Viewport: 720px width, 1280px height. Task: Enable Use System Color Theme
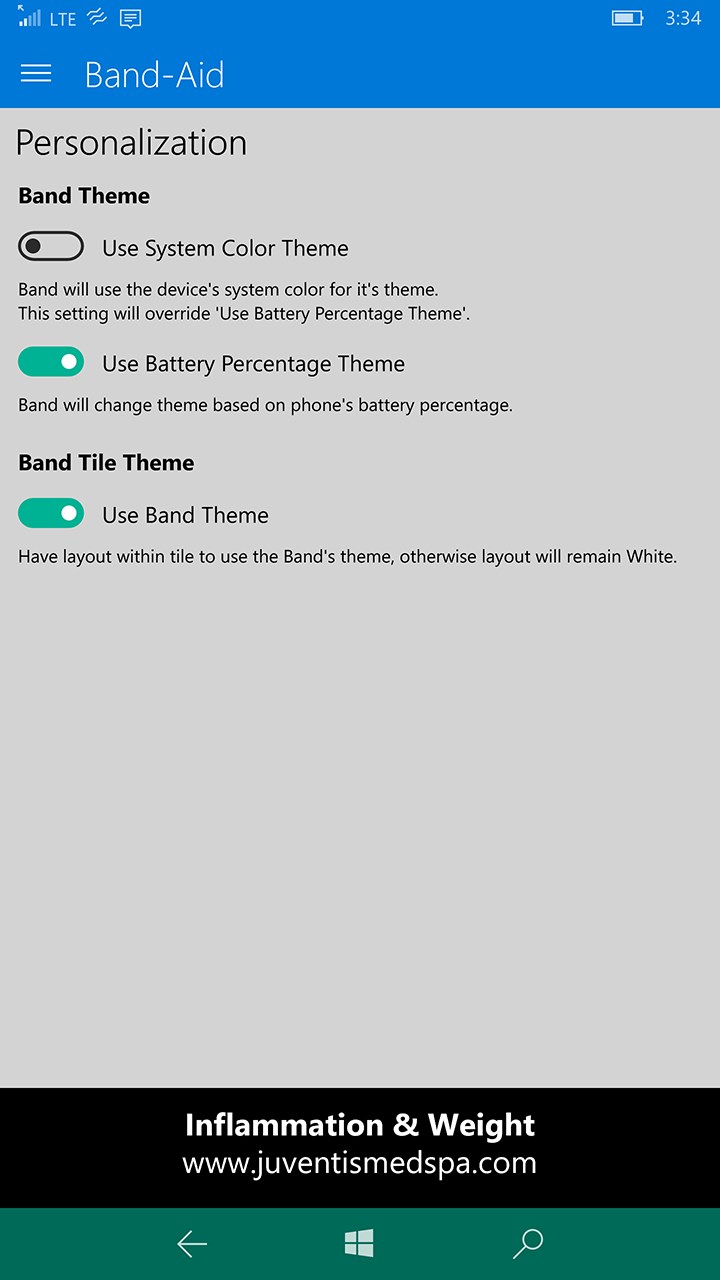51,247
